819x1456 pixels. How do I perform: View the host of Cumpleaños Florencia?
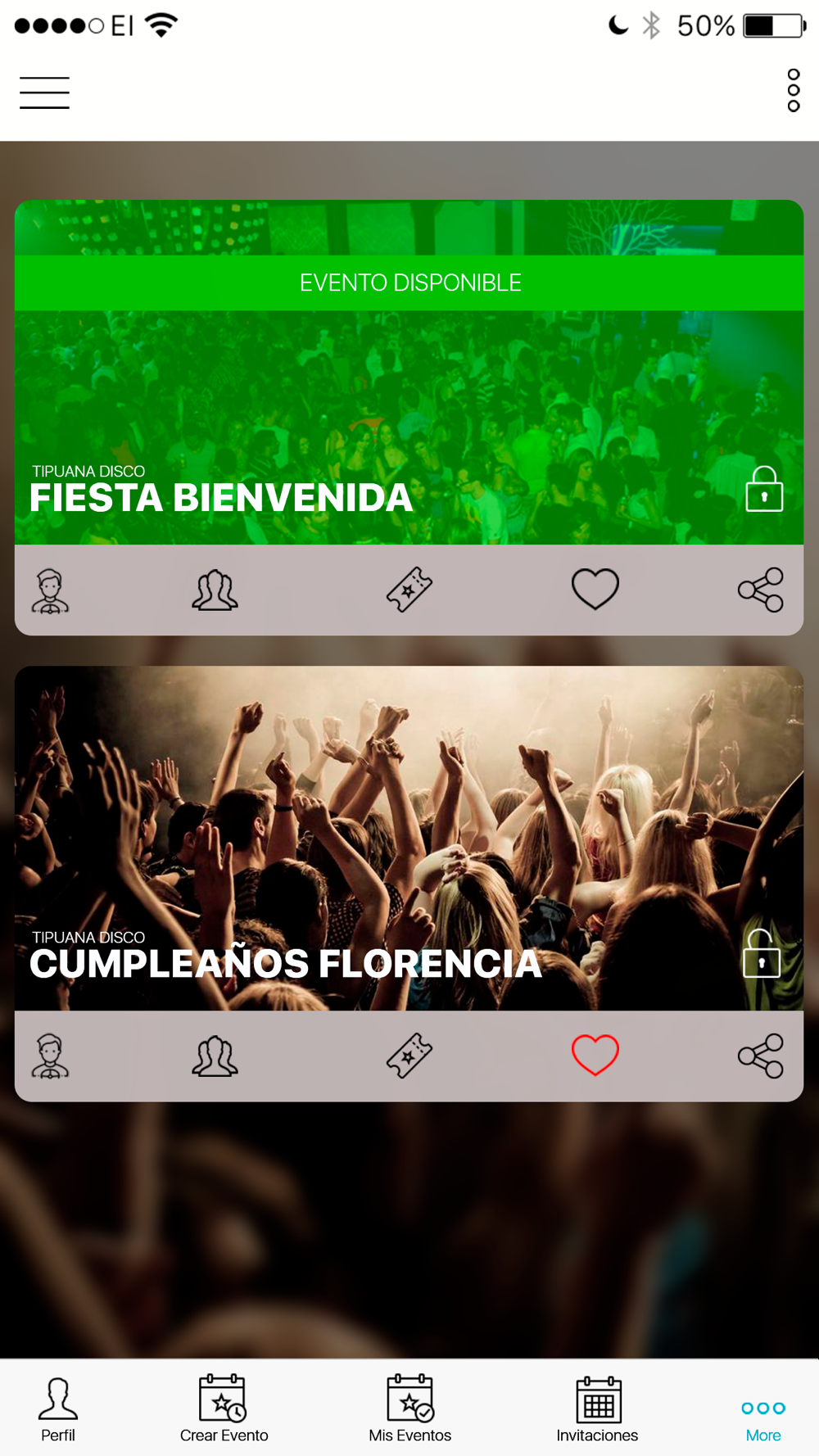click(50, 1056)
